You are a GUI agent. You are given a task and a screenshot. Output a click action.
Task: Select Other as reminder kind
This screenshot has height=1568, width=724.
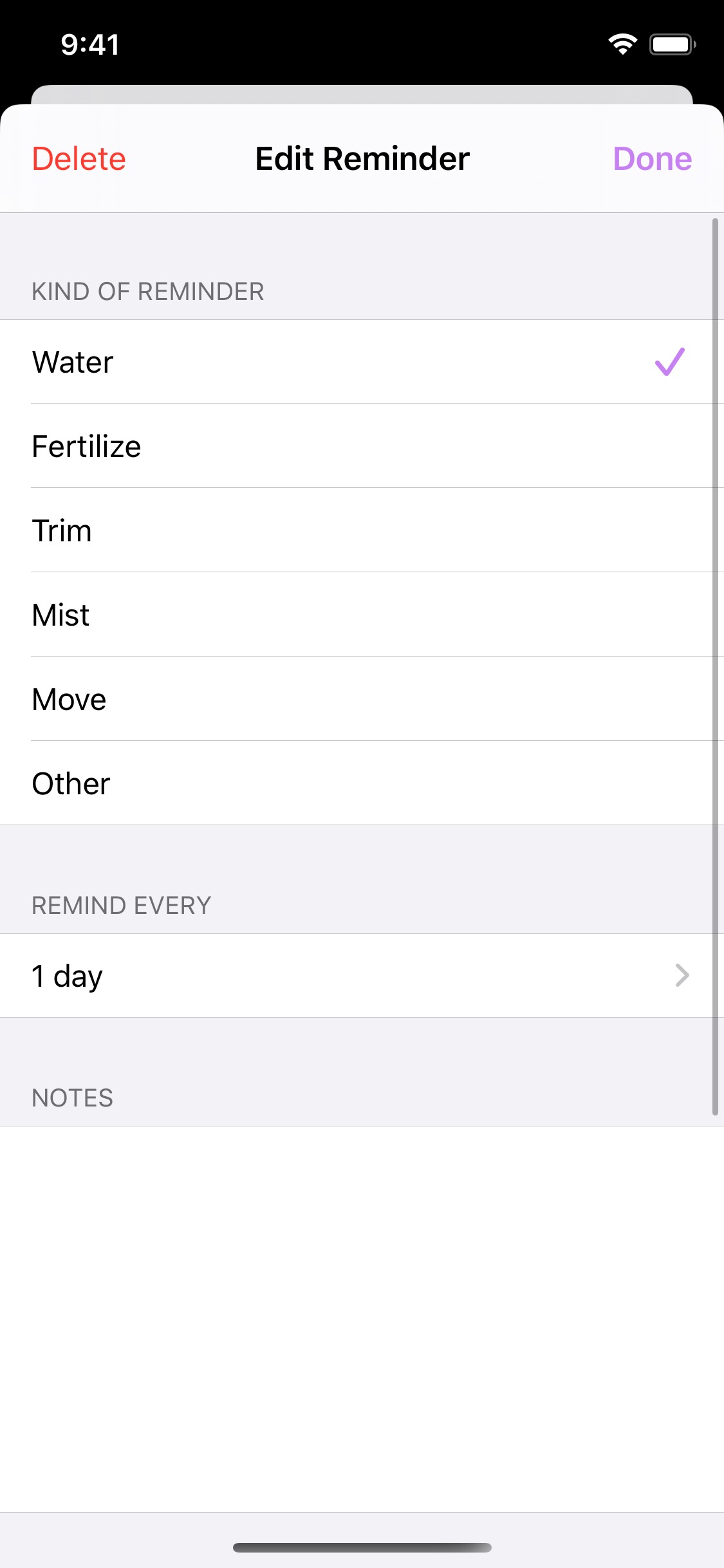coord(360,783)
